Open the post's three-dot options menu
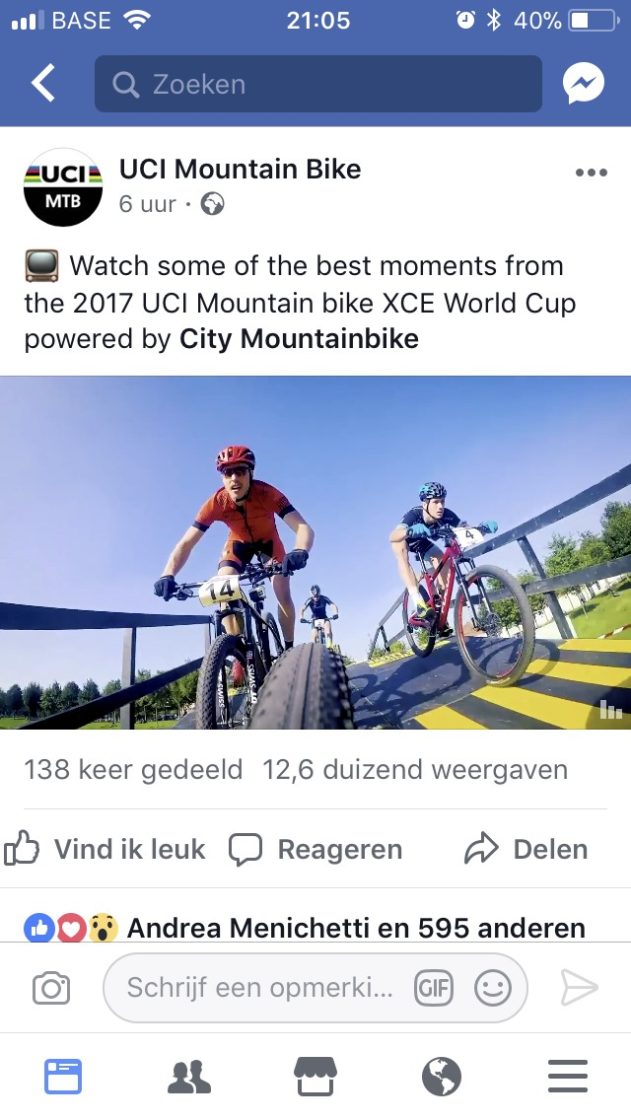This screenshot has height=1120, width=631. 591,173
